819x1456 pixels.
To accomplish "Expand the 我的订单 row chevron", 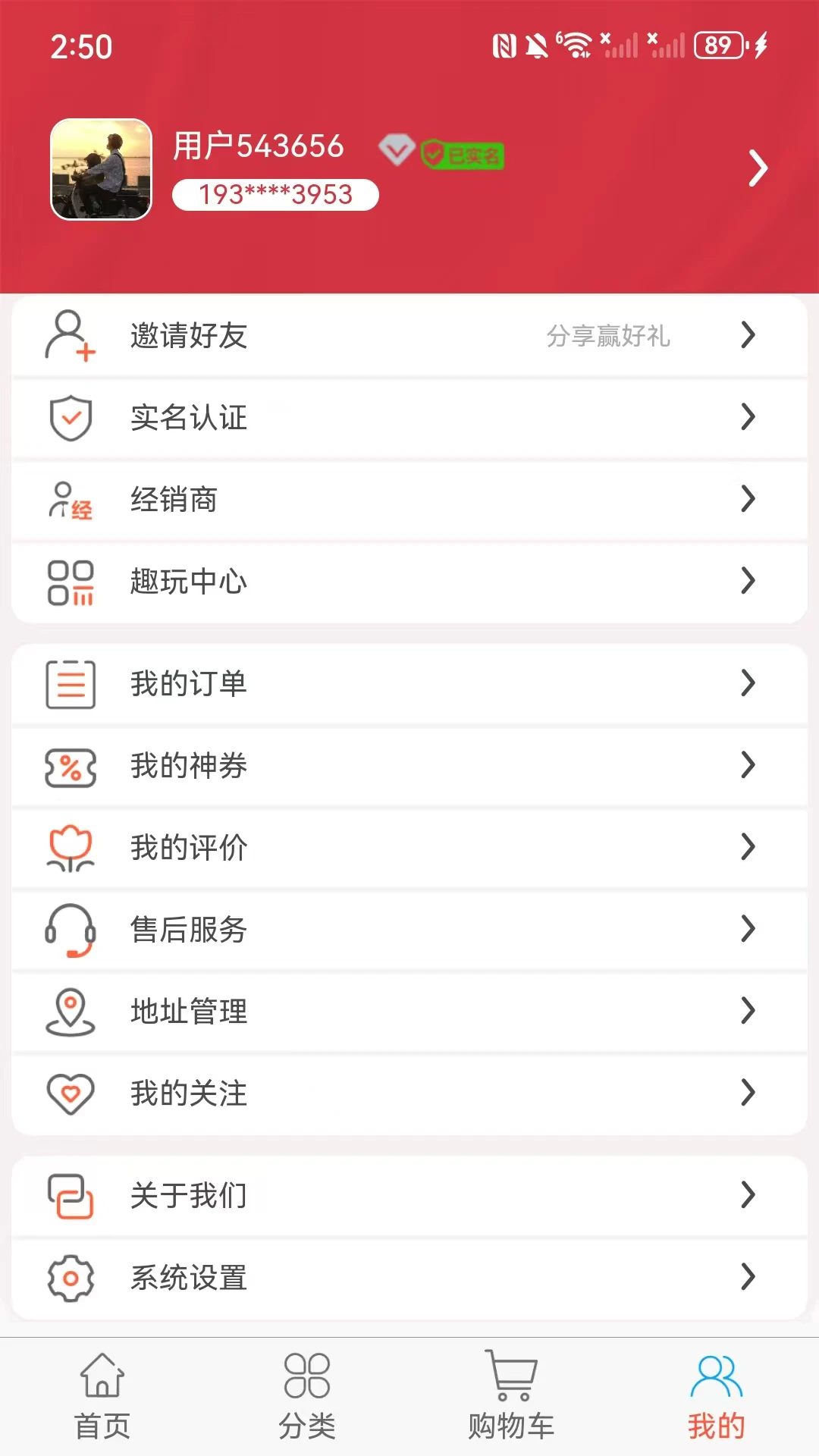I will [x=749, y=683].
